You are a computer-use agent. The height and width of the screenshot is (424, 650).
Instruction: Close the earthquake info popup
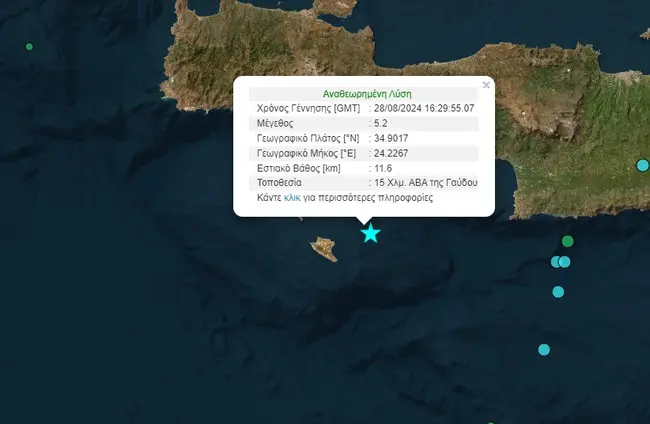coord(486,85)
